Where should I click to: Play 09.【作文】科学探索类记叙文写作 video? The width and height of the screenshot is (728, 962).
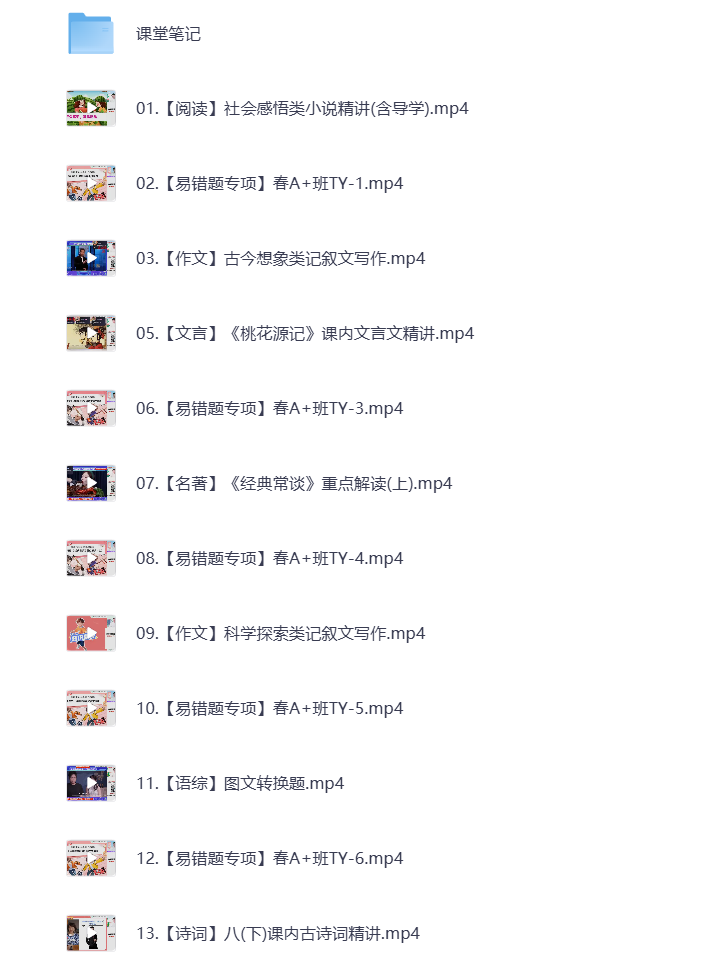pos(91,633)
